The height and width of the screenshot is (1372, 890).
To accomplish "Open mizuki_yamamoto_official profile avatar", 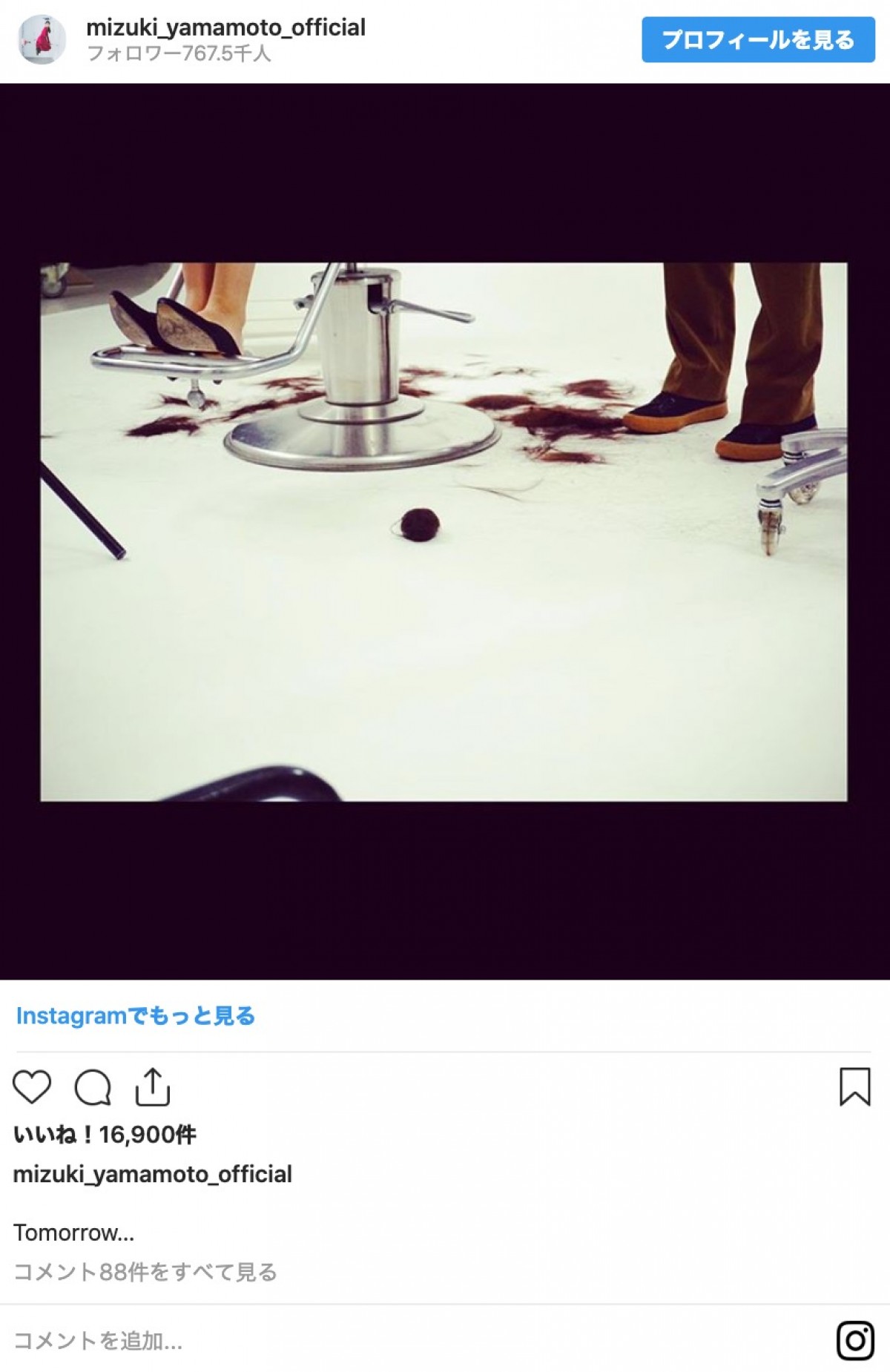I will pyautogui.click(x=42, y=40).
